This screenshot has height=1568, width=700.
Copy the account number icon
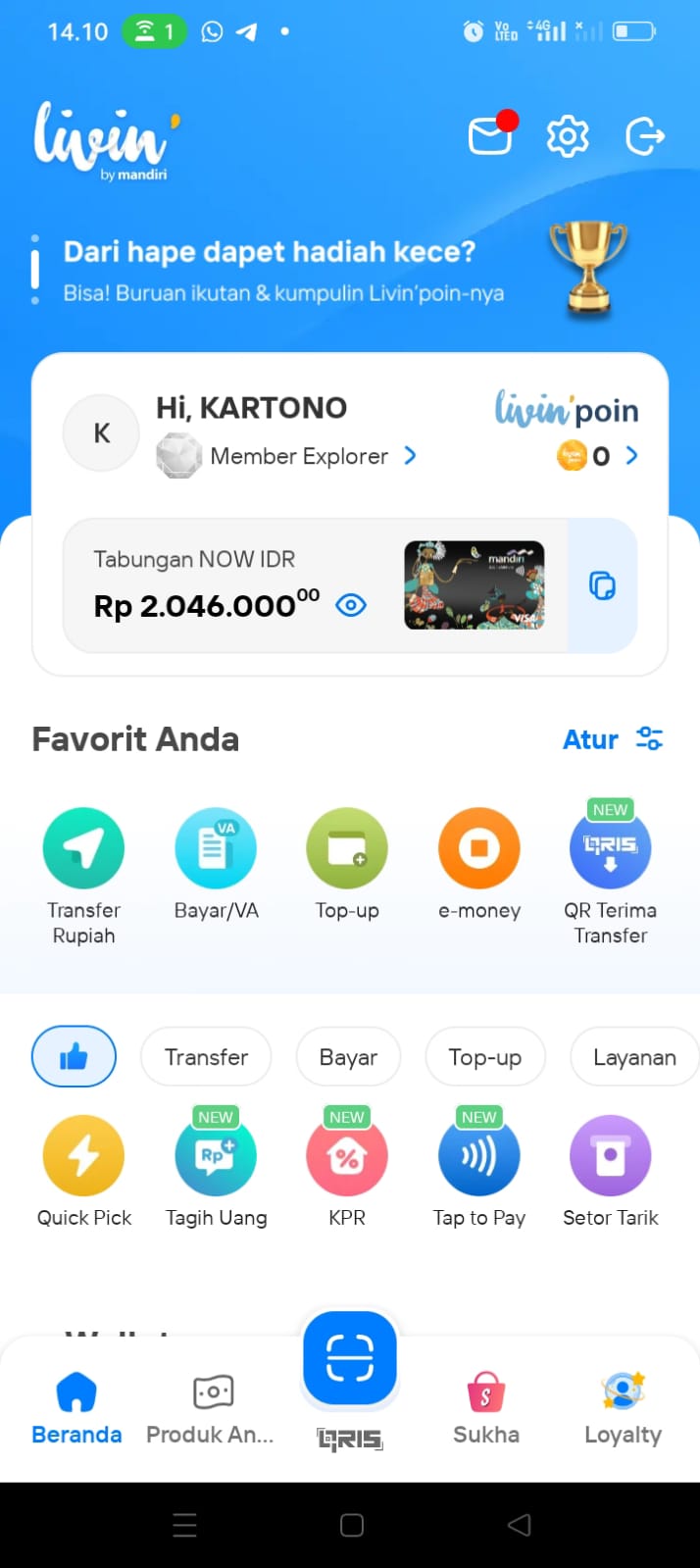pos(602,585)
